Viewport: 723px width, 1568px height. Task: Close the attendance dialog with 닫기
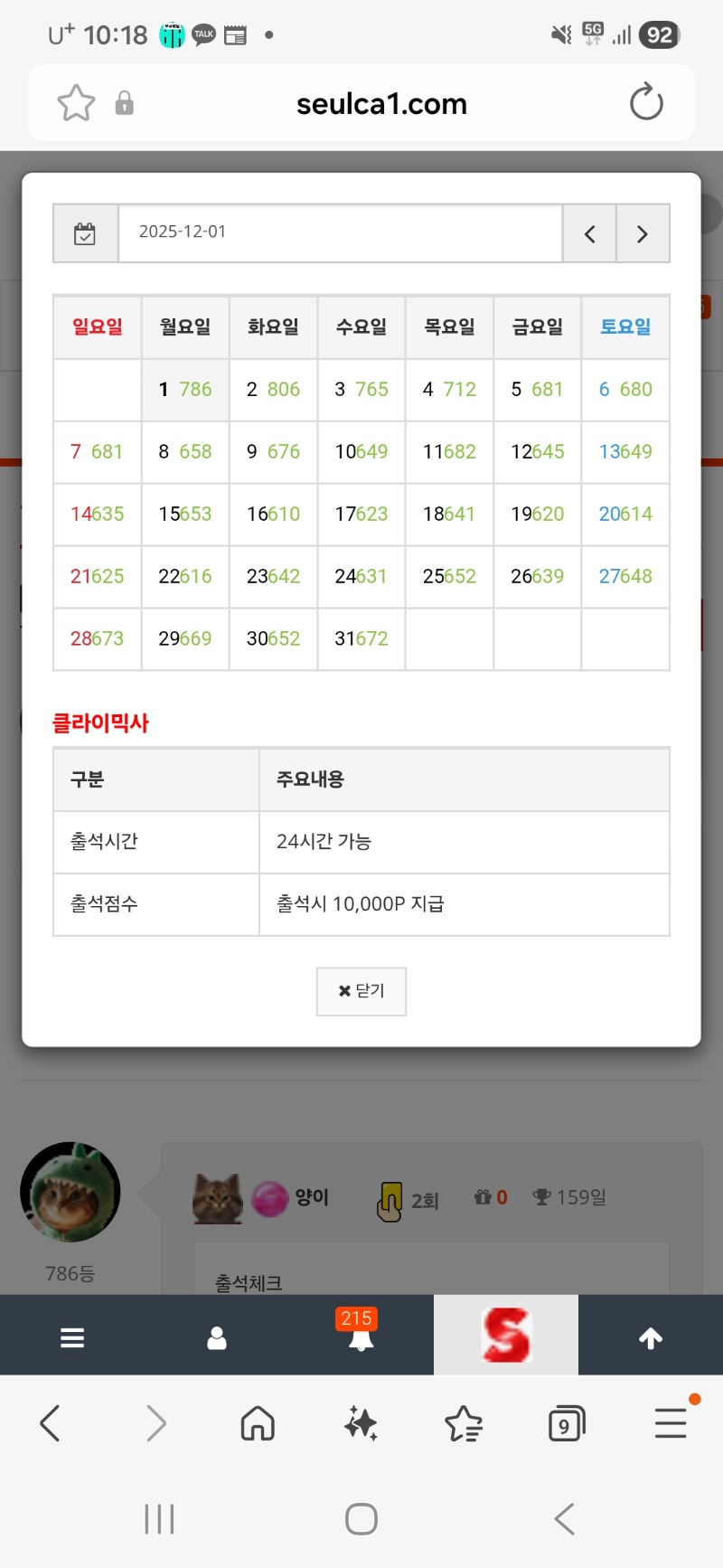[361, 991]
